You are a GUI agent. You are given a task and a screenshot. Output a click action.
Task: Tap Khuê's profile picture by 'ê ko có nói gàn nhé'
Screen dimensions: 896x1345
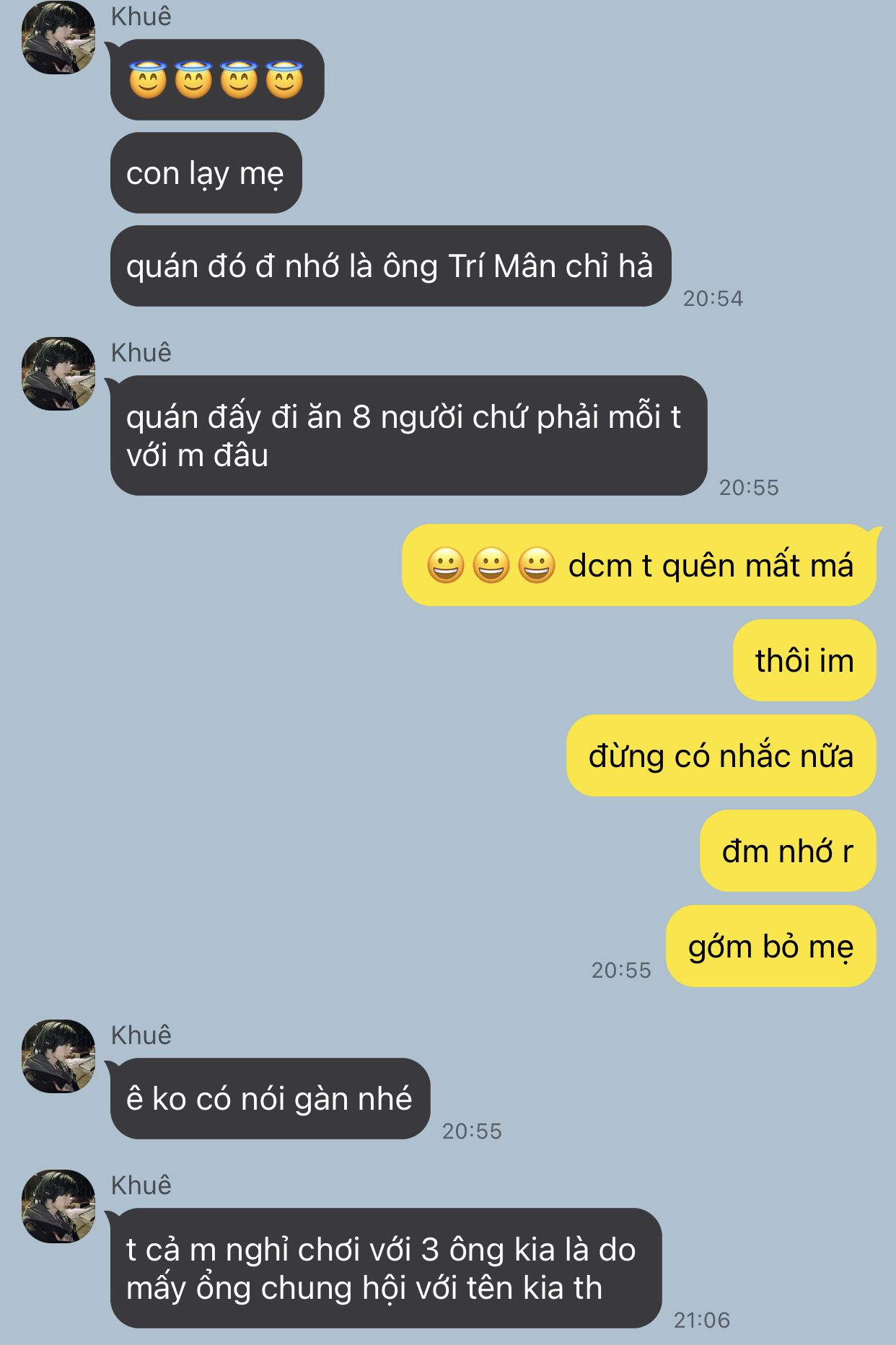[58, 1056]
